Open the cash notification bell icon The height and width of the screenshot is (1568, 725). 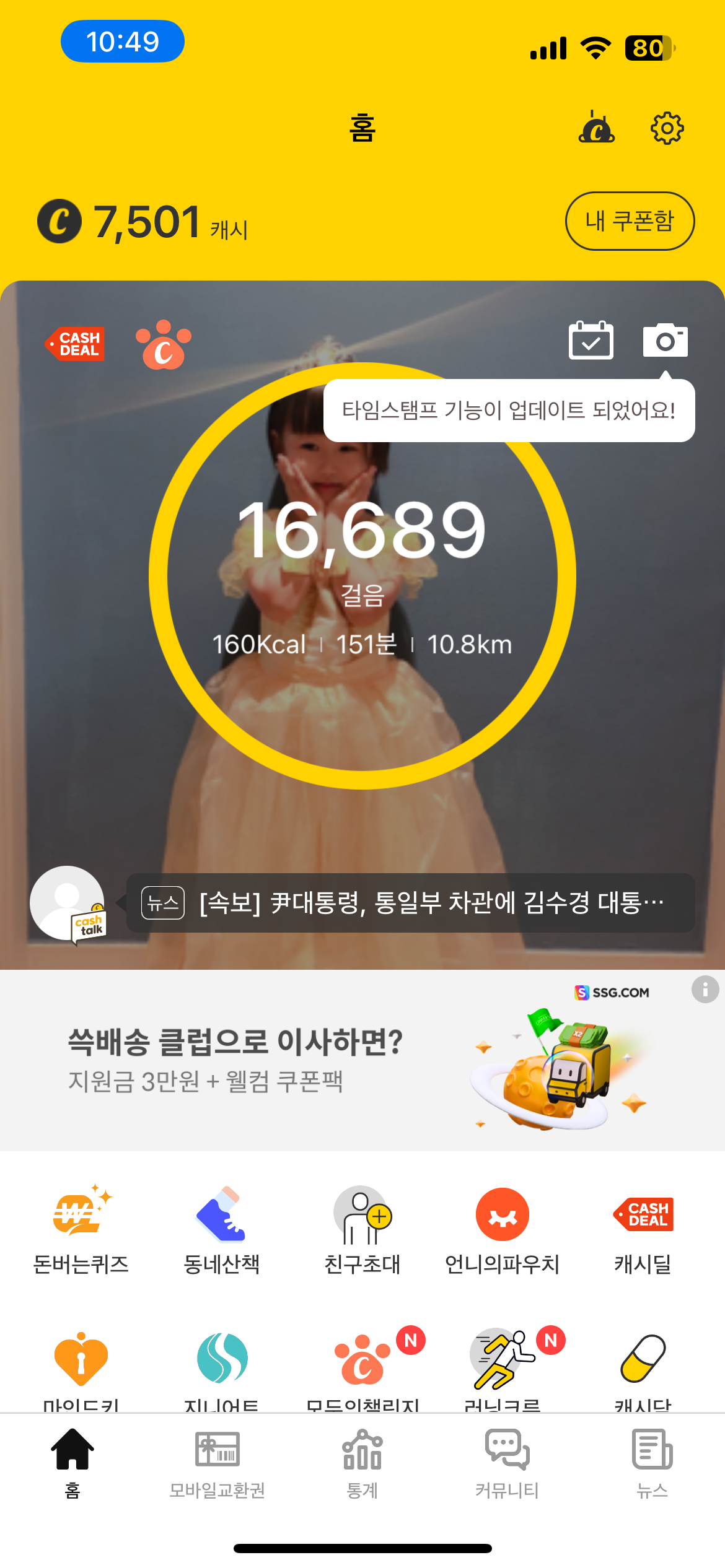point(596,128)
